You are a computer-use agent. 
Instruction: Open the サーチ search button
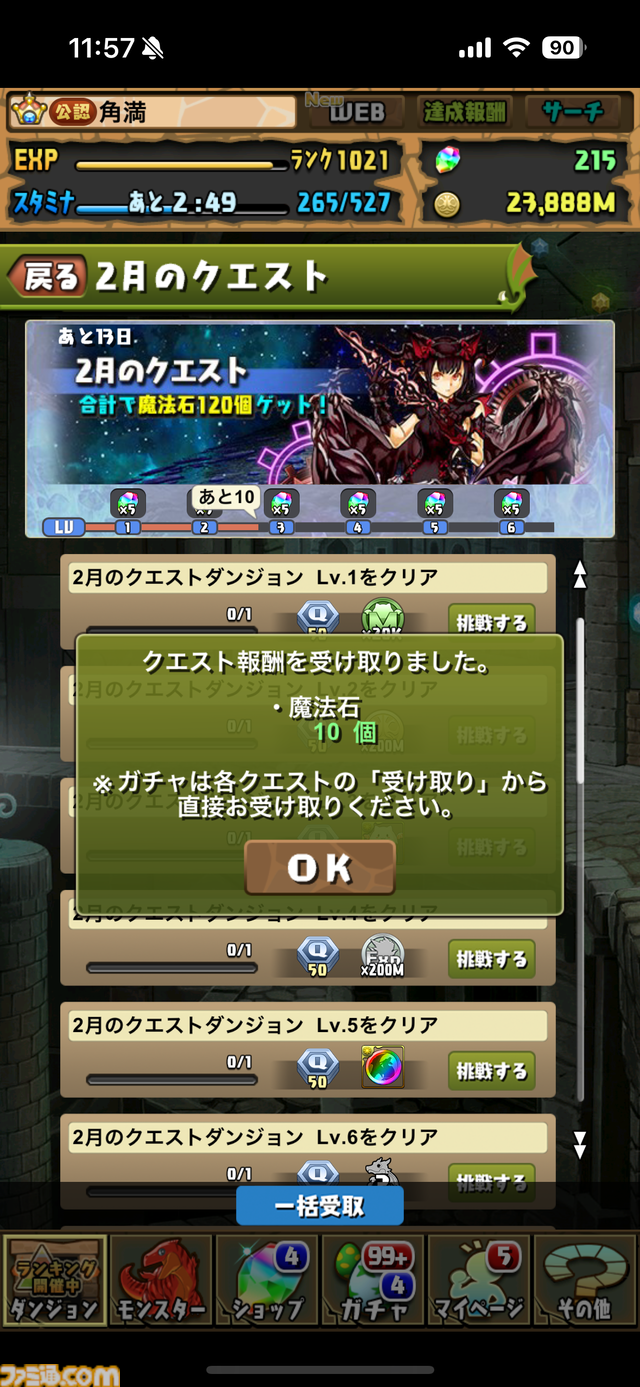point(573,112)
